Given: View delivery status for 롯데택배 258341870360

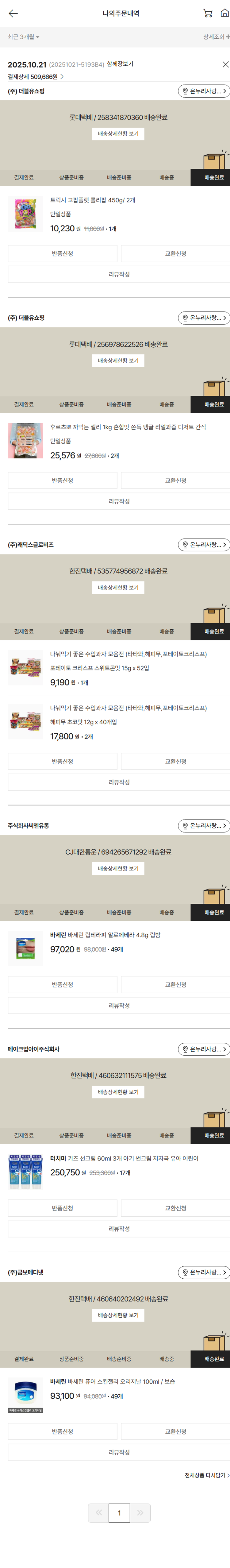Looking at the screenshot, I should coord(118,134).
